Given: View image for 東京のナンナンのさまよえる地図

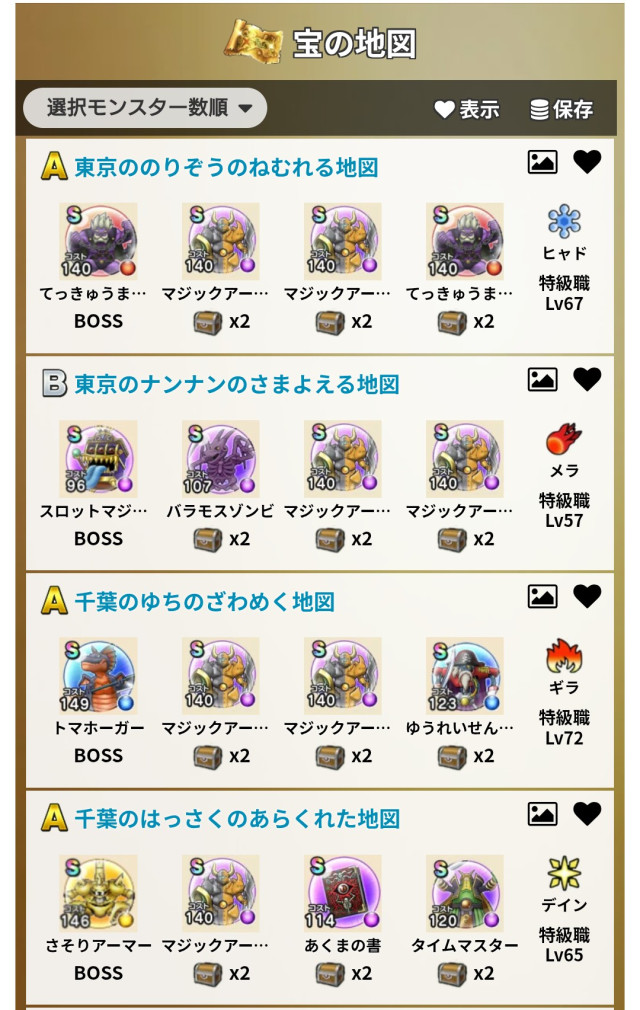Looking at the screenshot, I should (x=542, y=380).
